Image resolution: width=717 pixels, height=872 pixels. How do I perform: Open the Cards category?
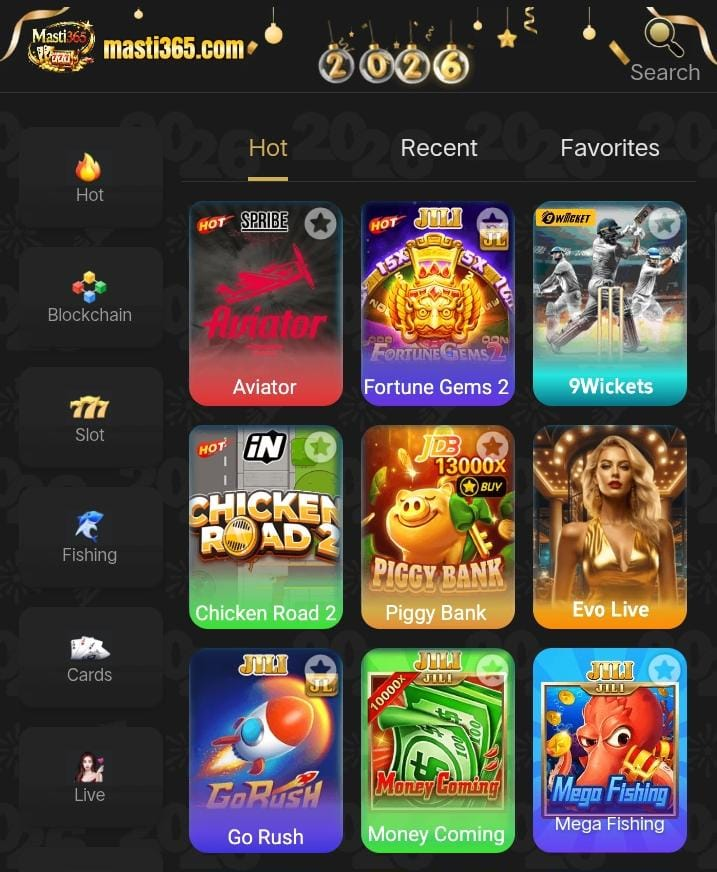[90, 658]
